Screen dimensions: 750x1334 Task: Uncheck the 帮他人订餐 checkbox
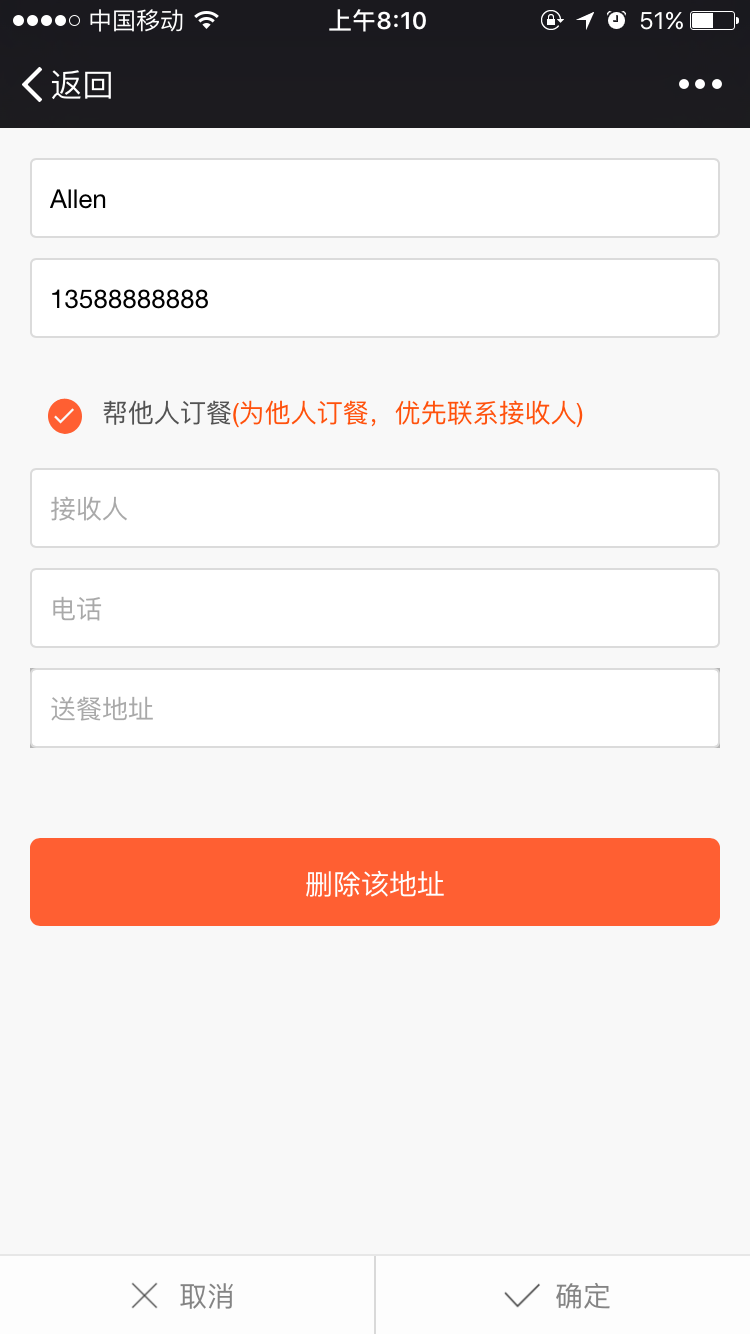click(65, 415)
